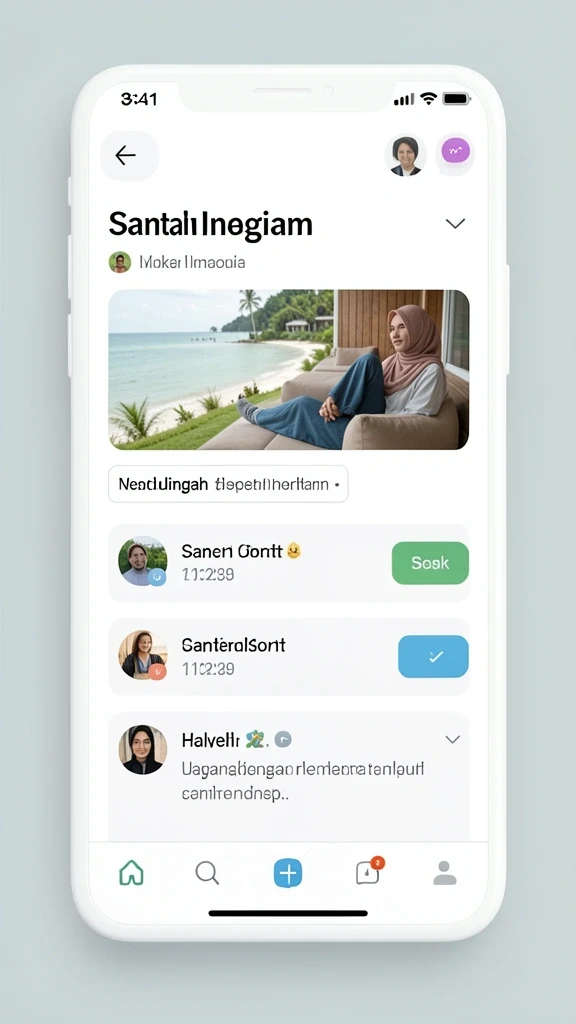
Task: Switch to the Search tab
Action: [207, 872]
